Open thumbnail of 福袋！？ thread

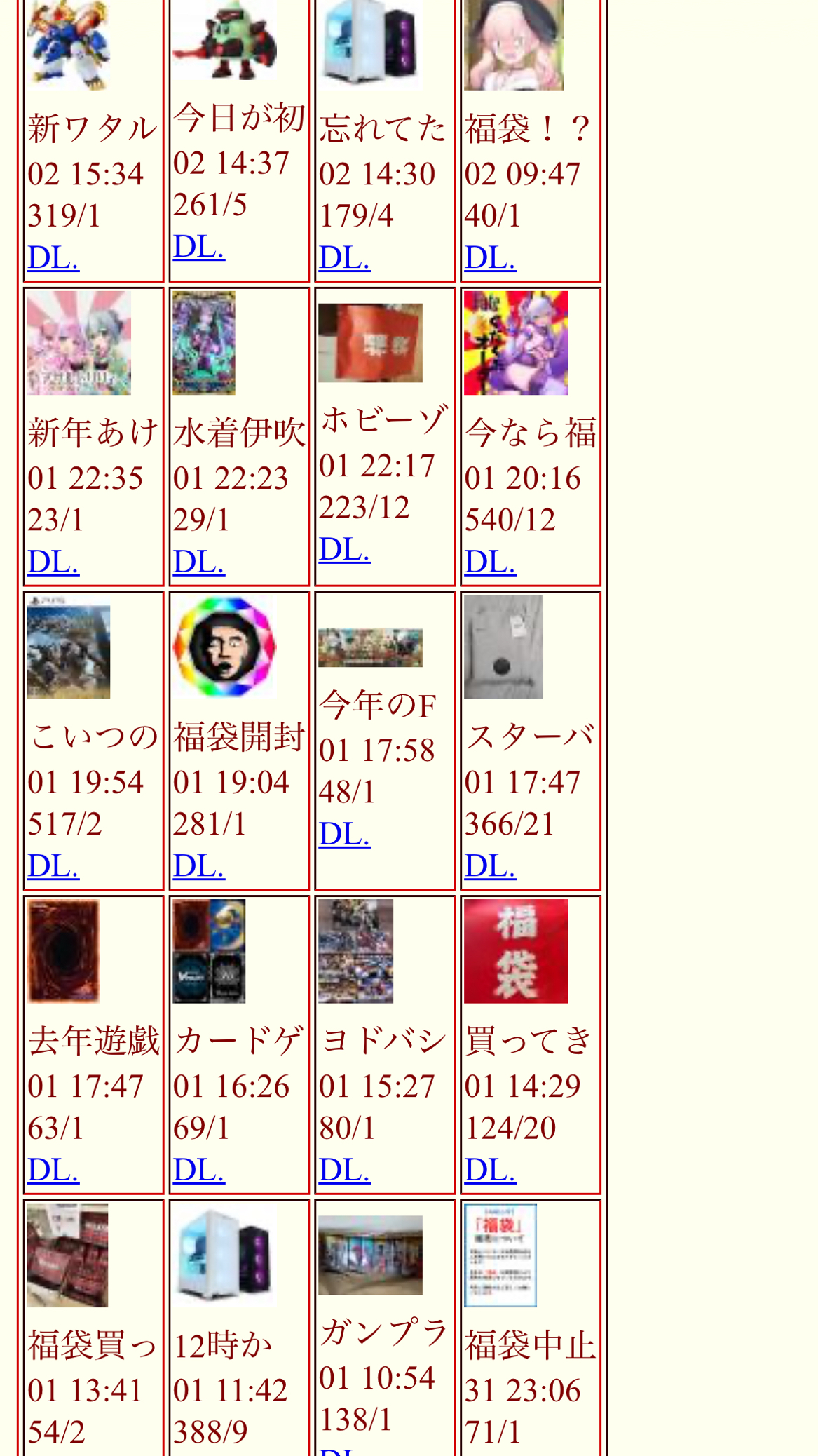pos(513,46)
